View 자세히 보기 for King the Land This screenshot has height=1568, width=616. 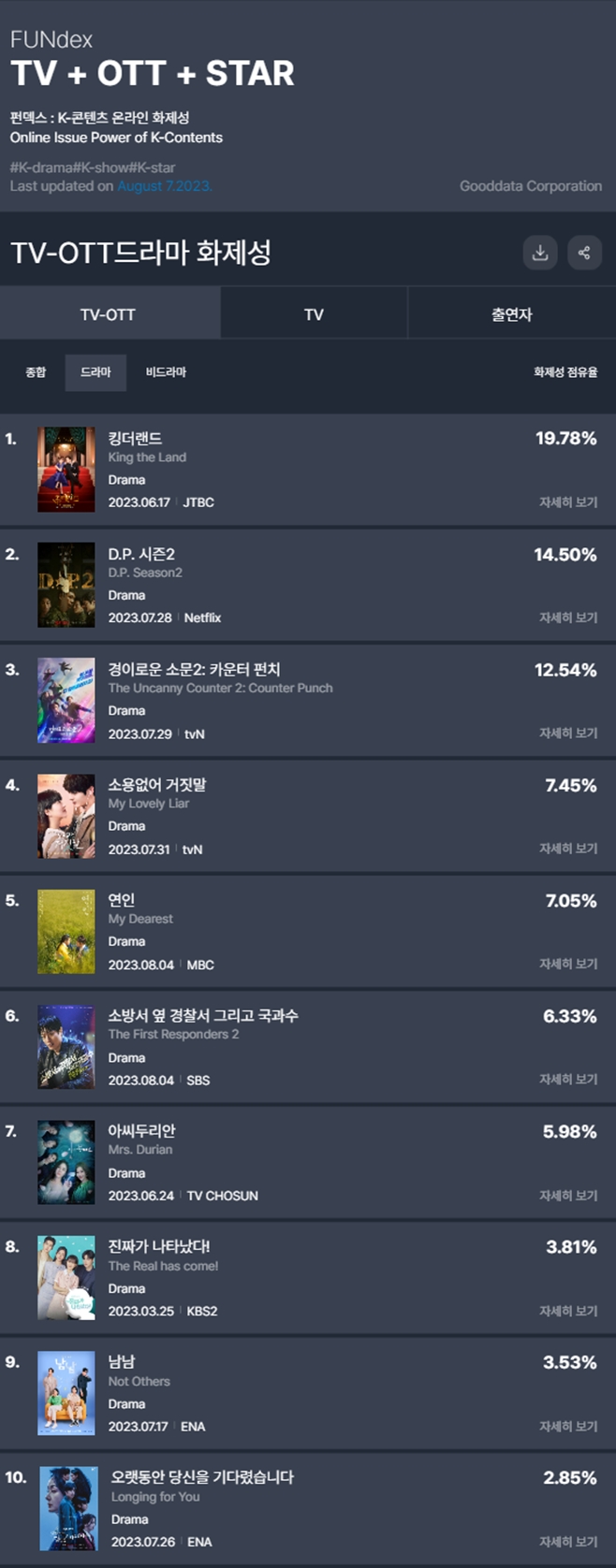coord(567,502)
